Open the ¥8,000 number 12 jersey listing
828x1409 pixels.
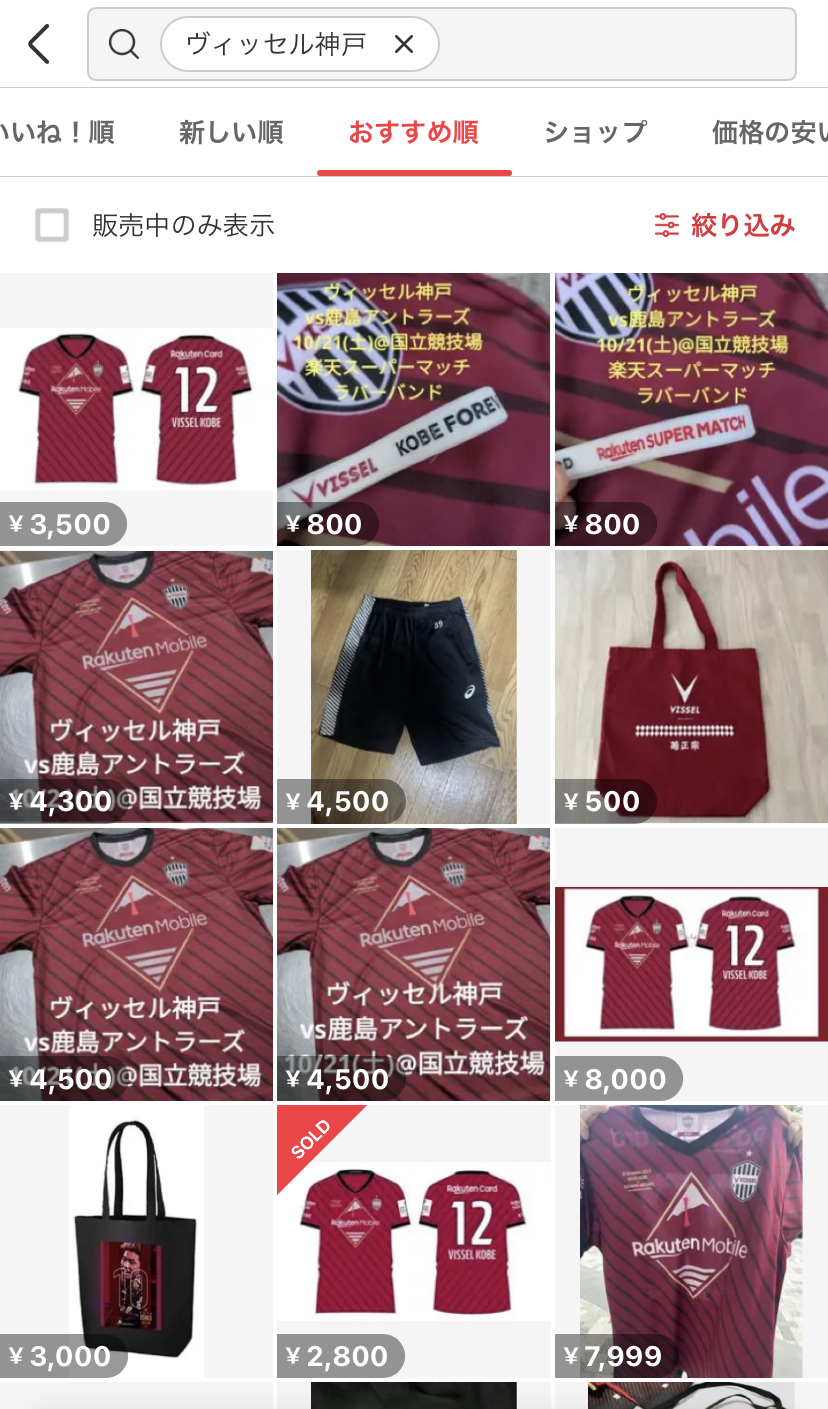pyautogui.click(x=691, y=964)
